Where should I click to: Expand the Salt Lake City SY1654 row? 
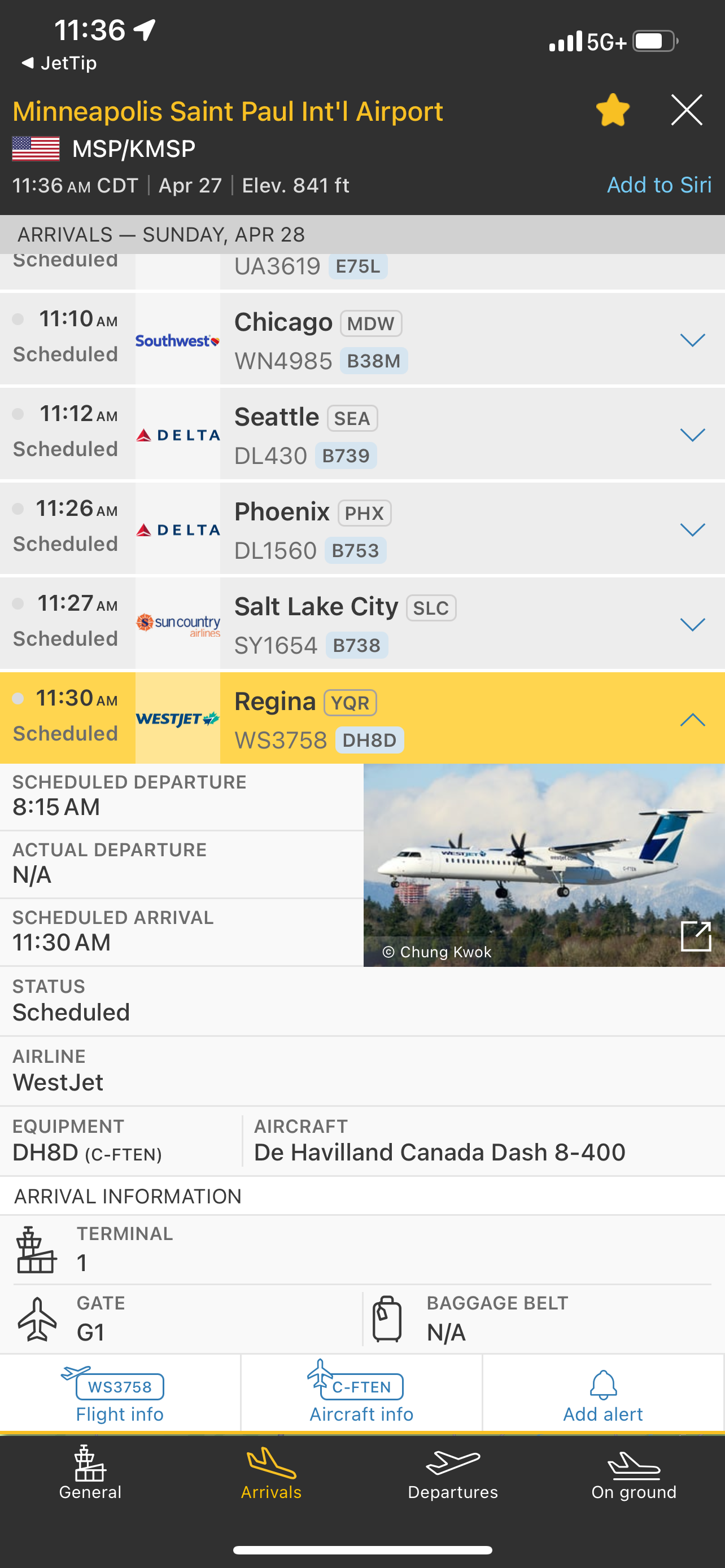(692, 624)
